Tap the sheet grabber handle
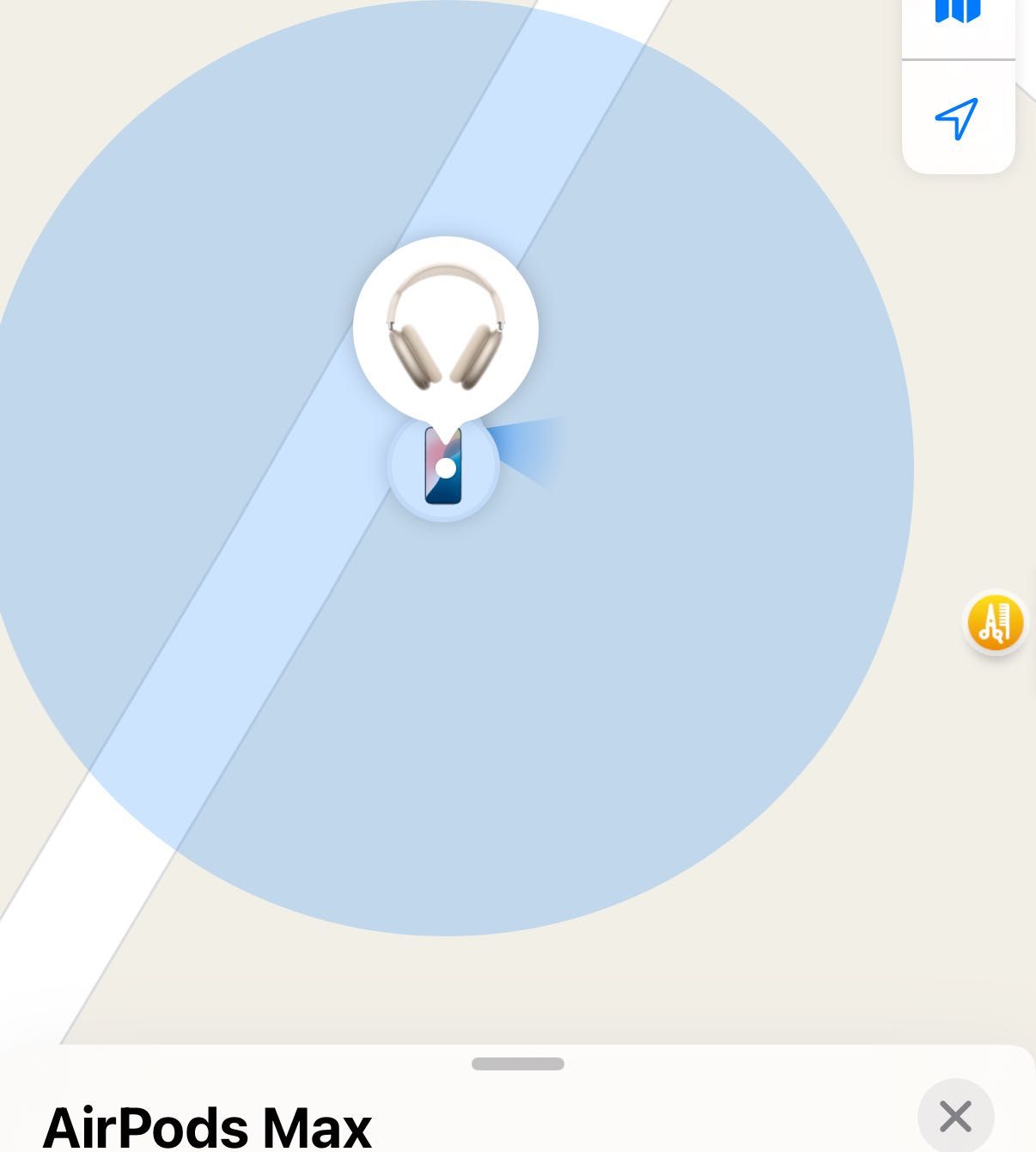 (517, 1064)
